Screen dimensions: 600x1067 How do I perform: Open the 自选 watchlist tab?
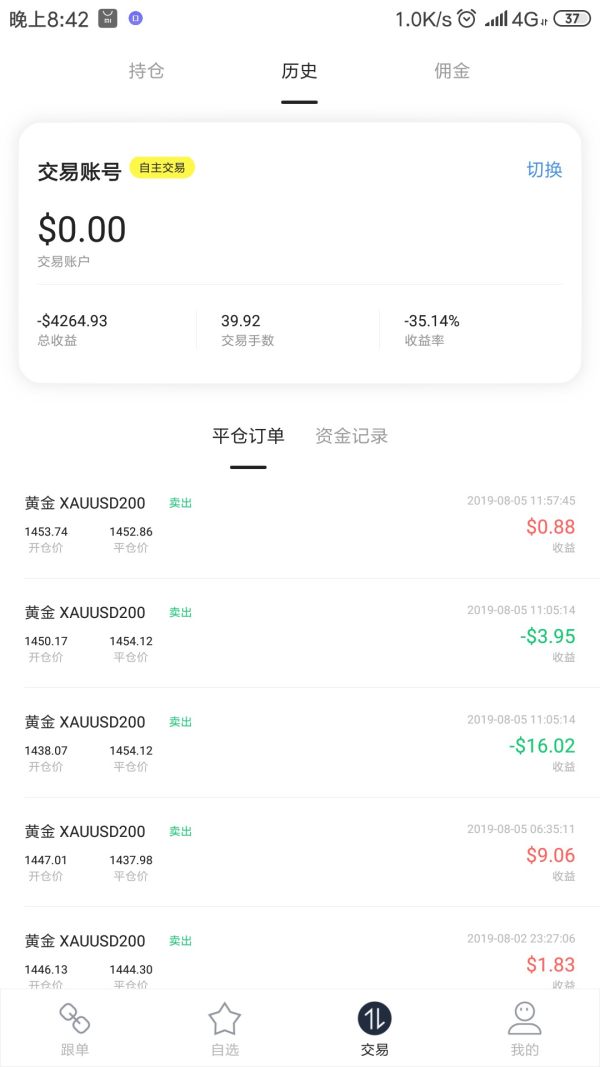225,1029
